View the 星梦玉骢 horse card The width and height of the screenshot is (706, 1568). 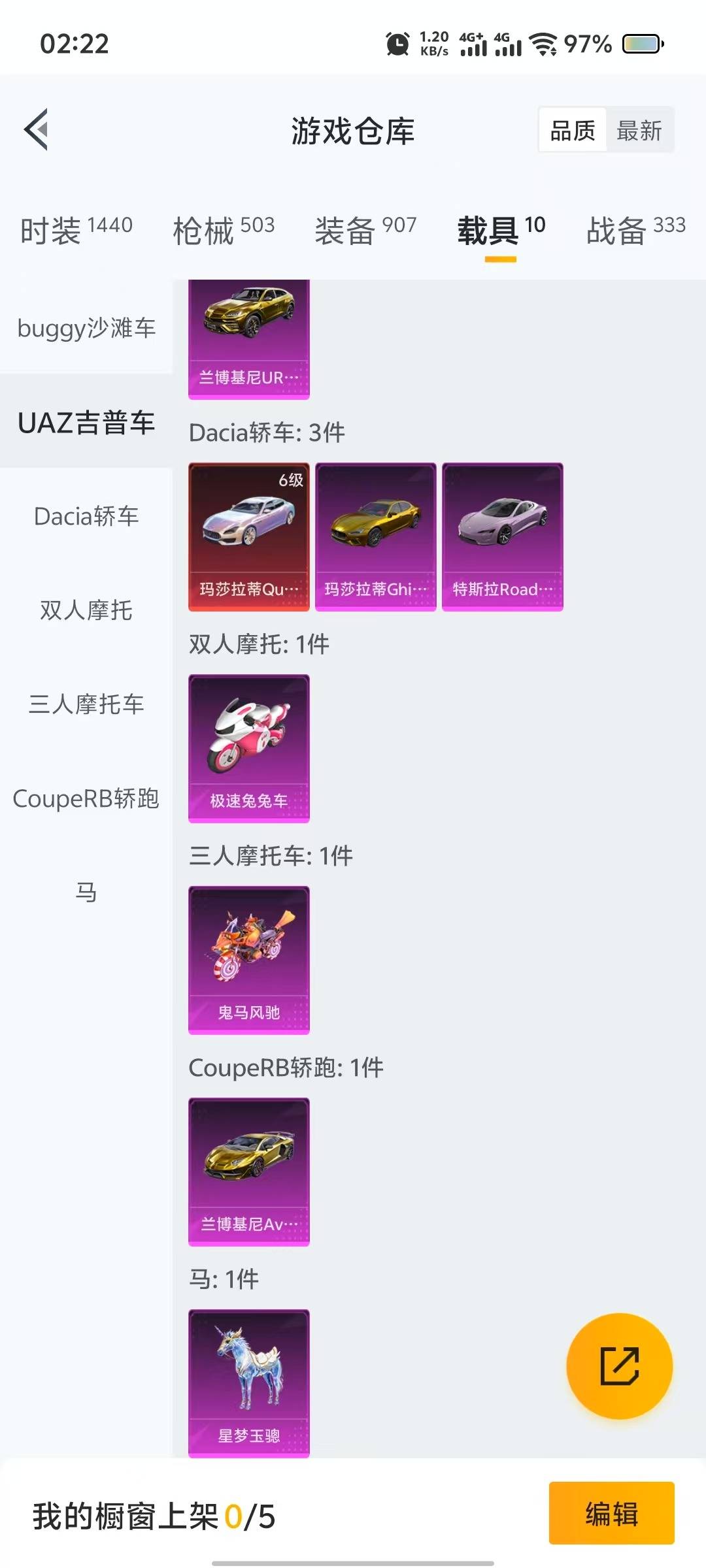[249, 1383]
